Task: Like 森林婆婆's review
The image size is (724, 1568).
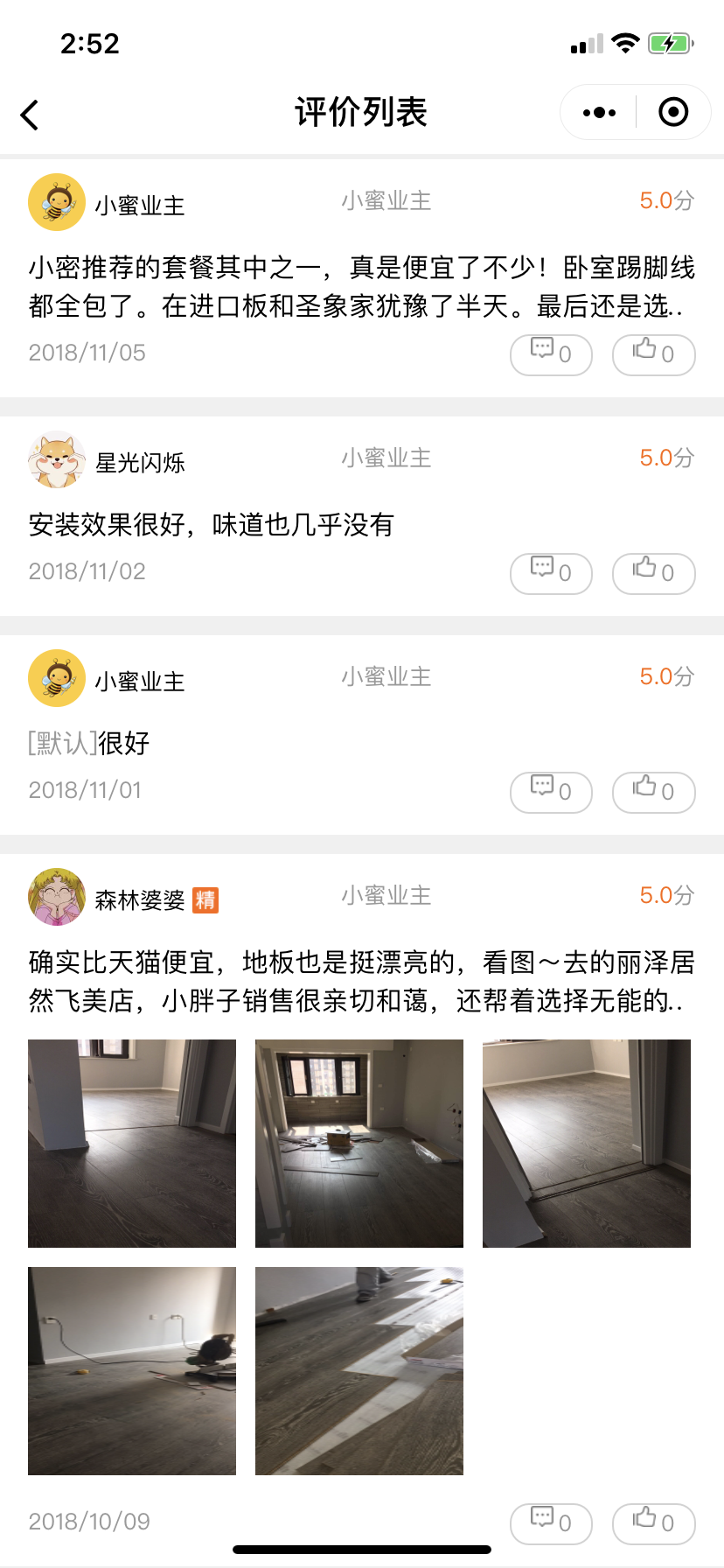Action: click(x=653, y=1523)
